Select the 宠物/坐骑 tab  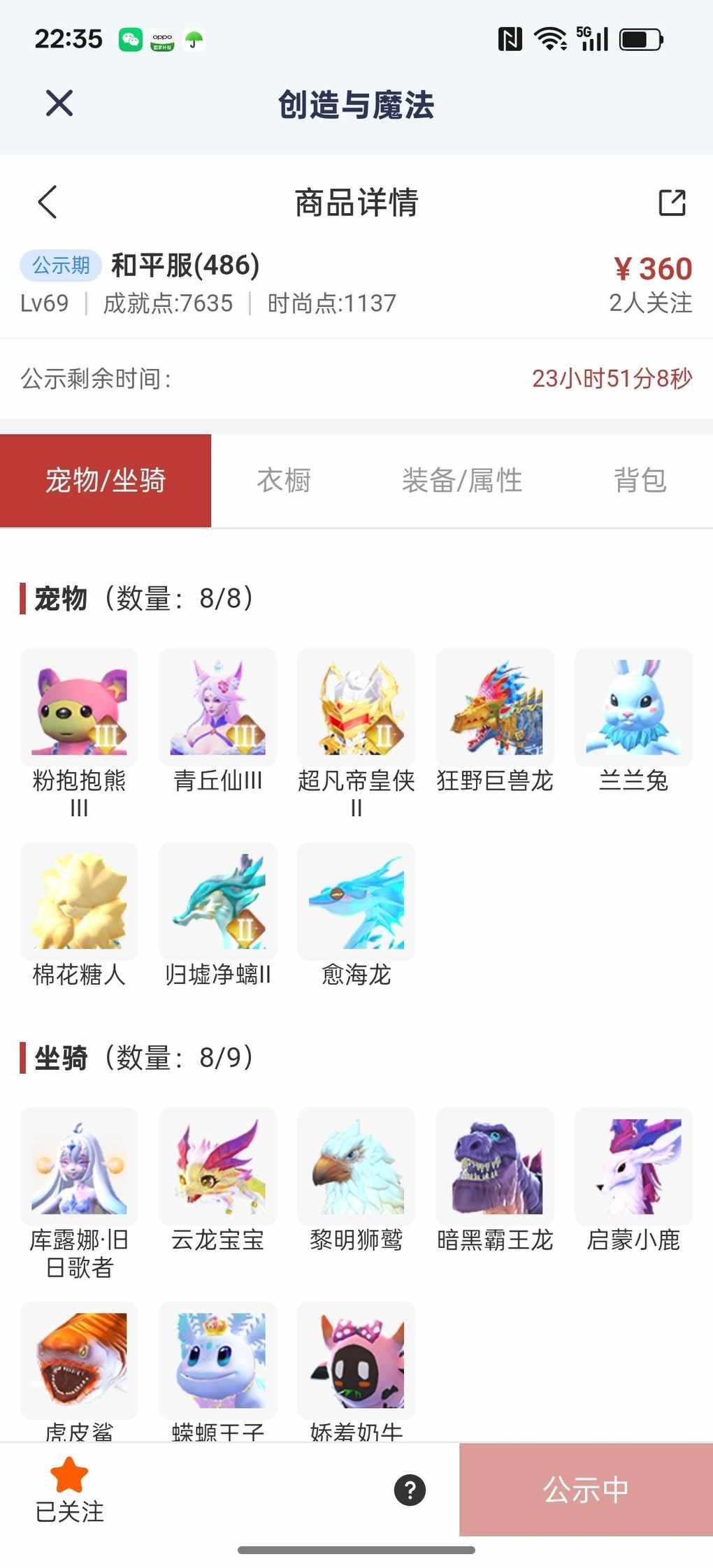106,481
